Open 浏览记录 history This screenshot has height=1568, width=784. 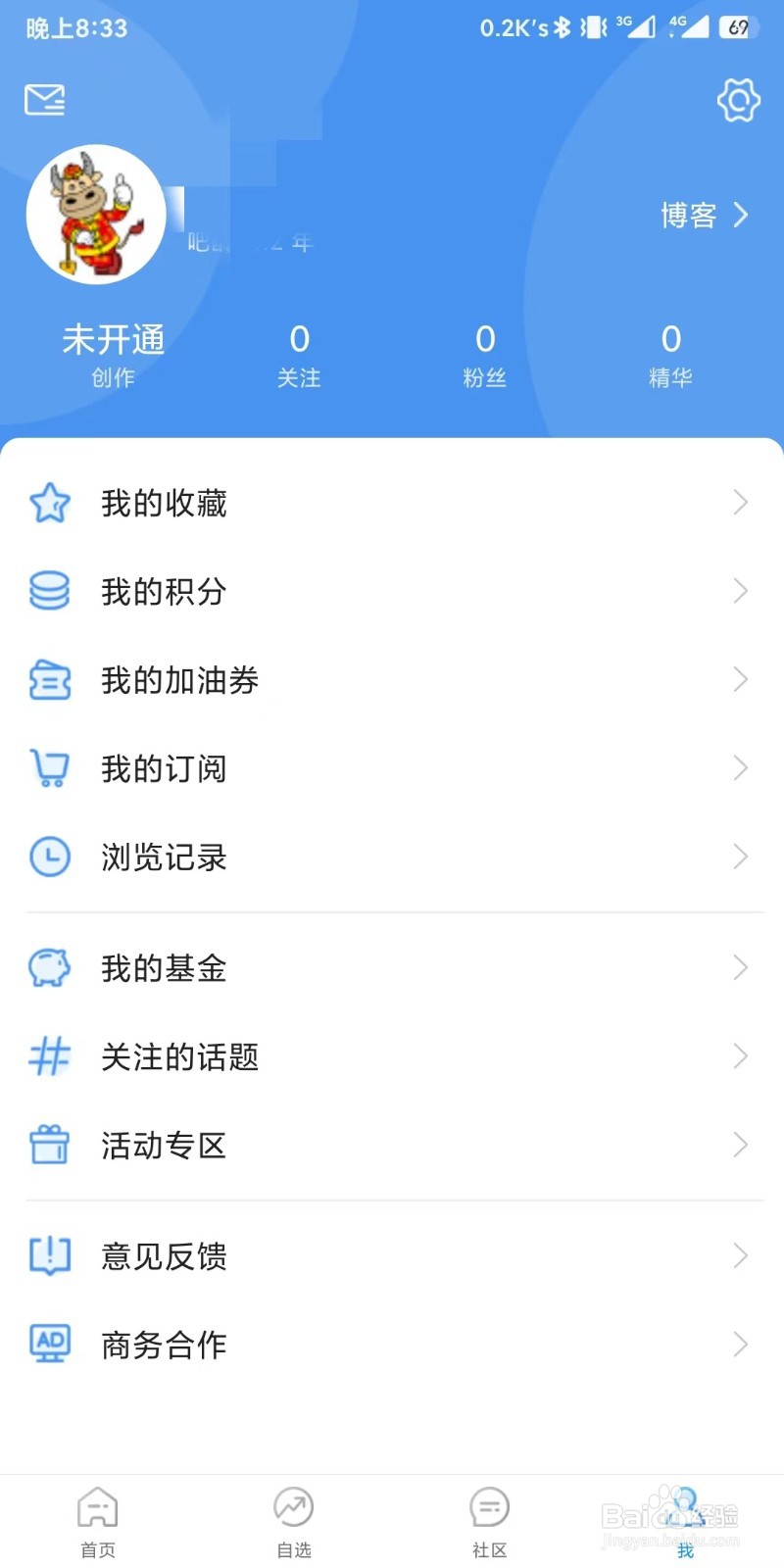point(392,857)
